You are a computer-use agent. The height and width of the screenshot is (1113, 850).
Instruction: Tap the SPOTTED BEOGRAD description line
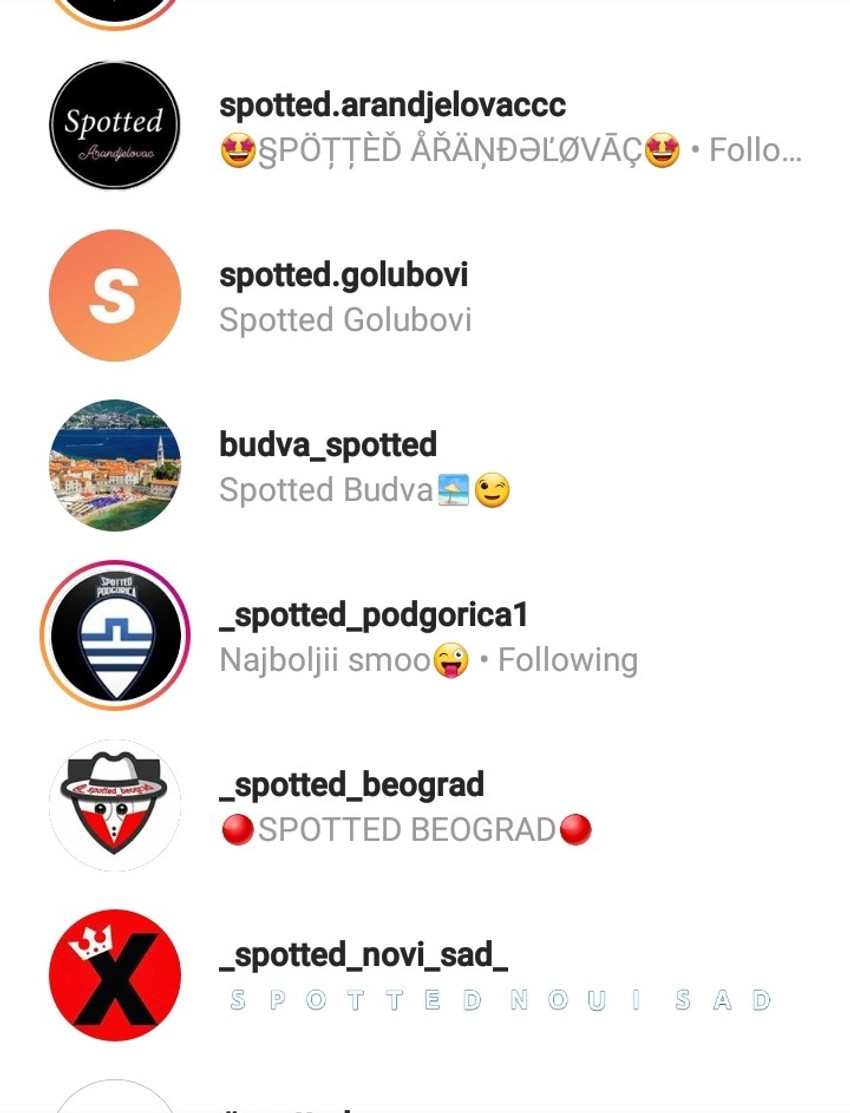(405, 829)
